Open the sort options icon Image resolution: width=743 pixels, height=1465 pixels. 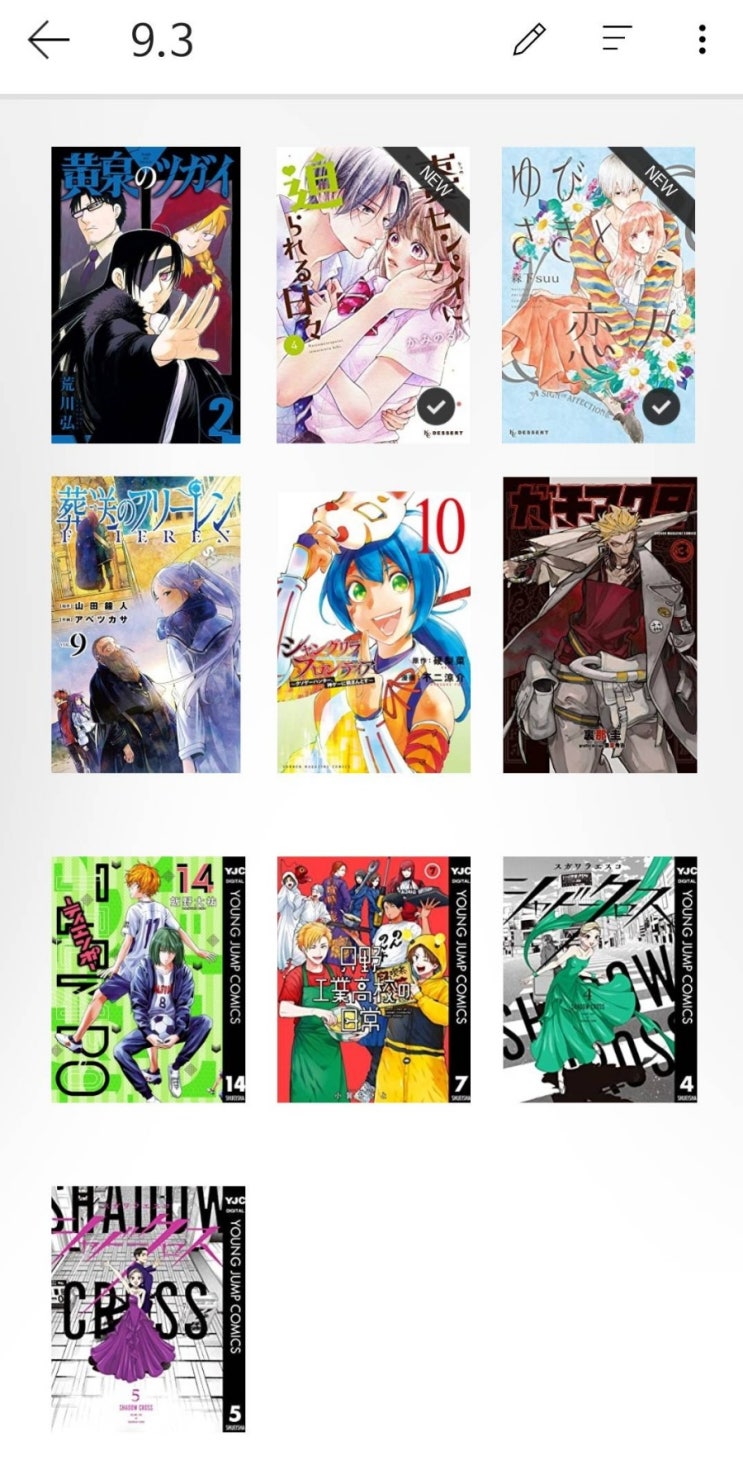coord(617,40)
